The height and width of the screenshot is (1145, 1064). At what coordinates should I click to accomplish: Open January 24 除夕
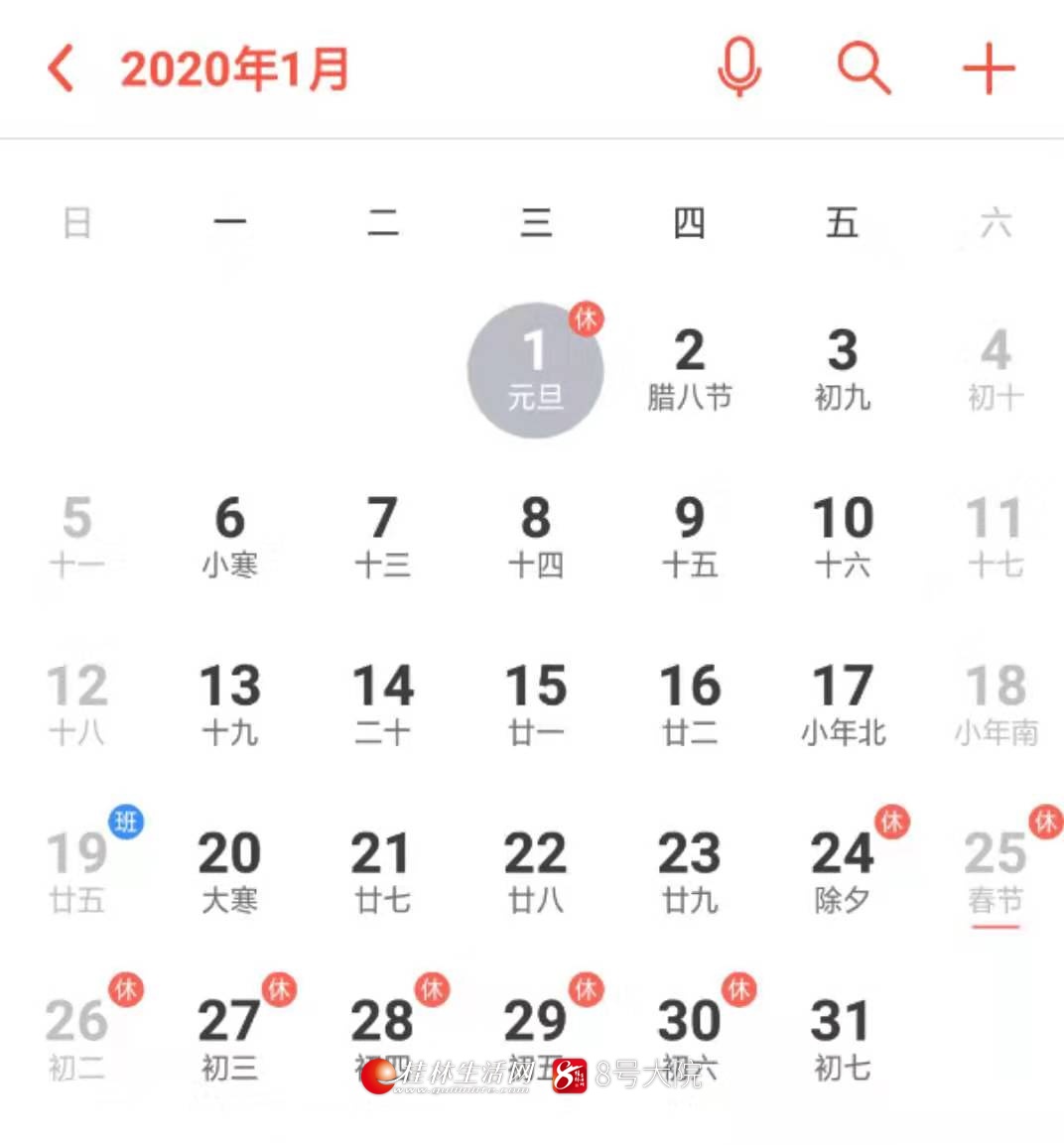(843, 871)
